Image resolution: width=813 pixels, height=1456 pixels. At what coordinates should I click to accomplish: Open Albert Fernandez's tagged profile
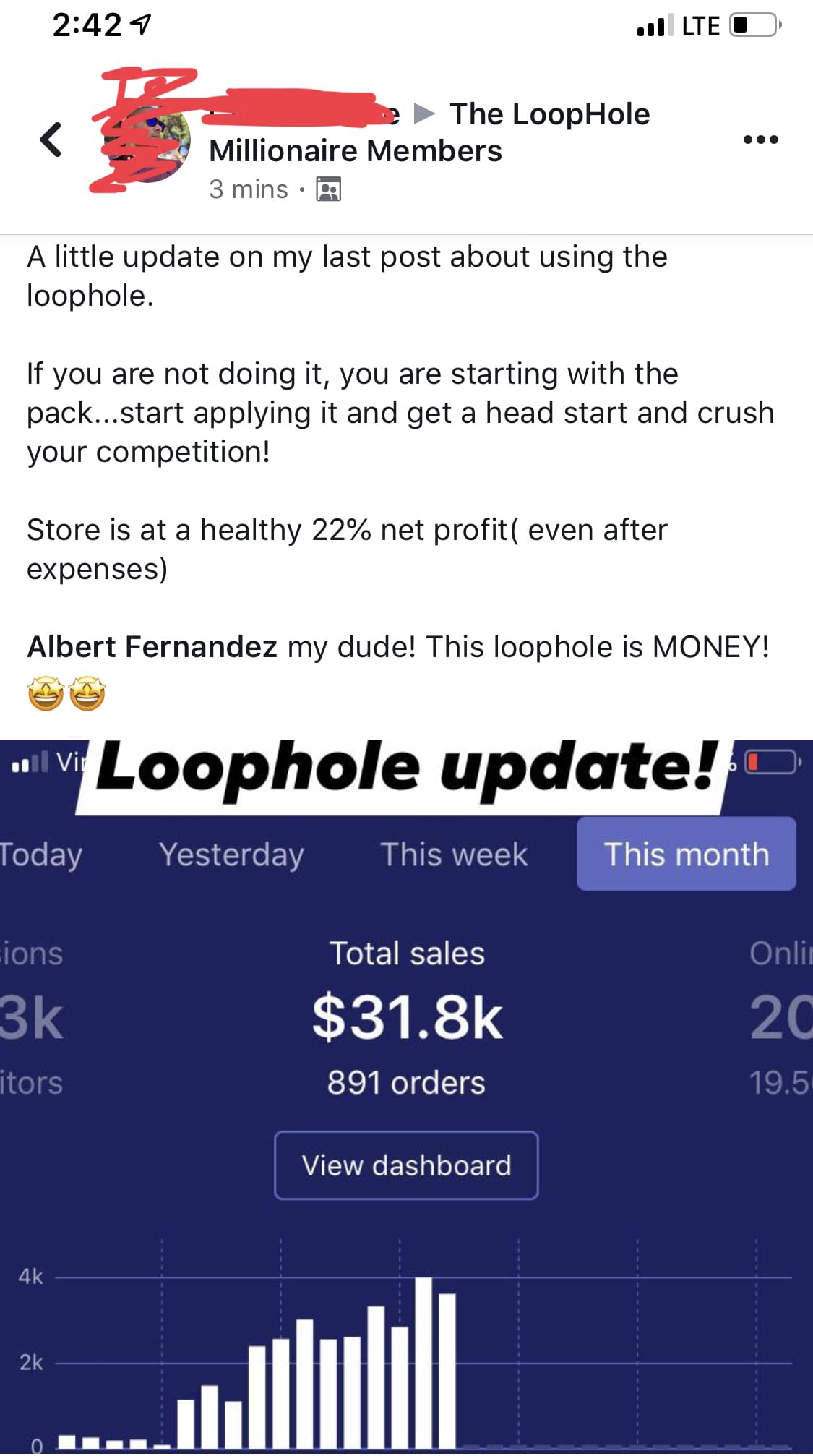pos(152,647)
